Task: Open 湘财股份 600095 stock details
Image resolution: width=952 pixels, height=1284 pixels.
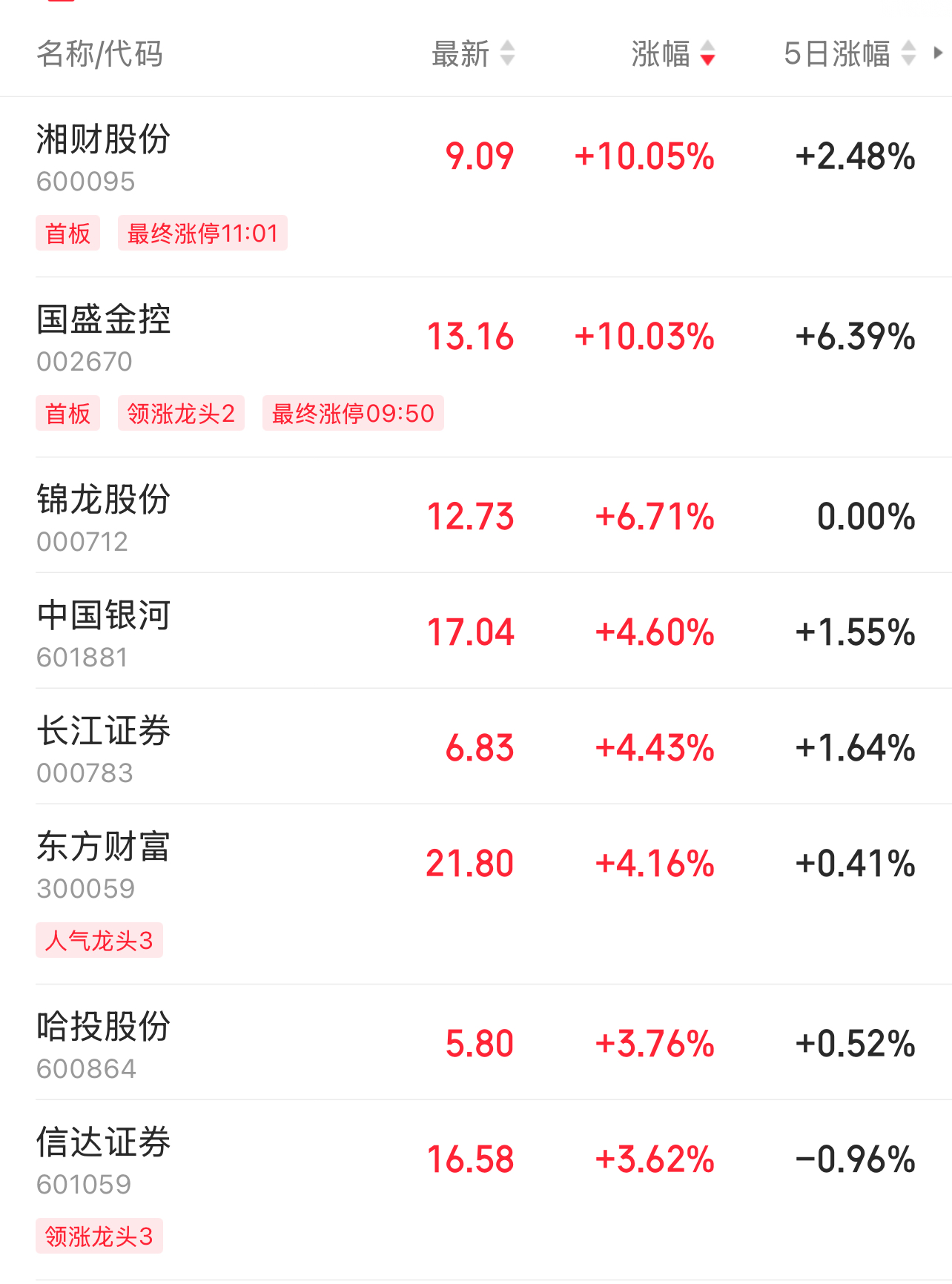Action: click(104, 157)
